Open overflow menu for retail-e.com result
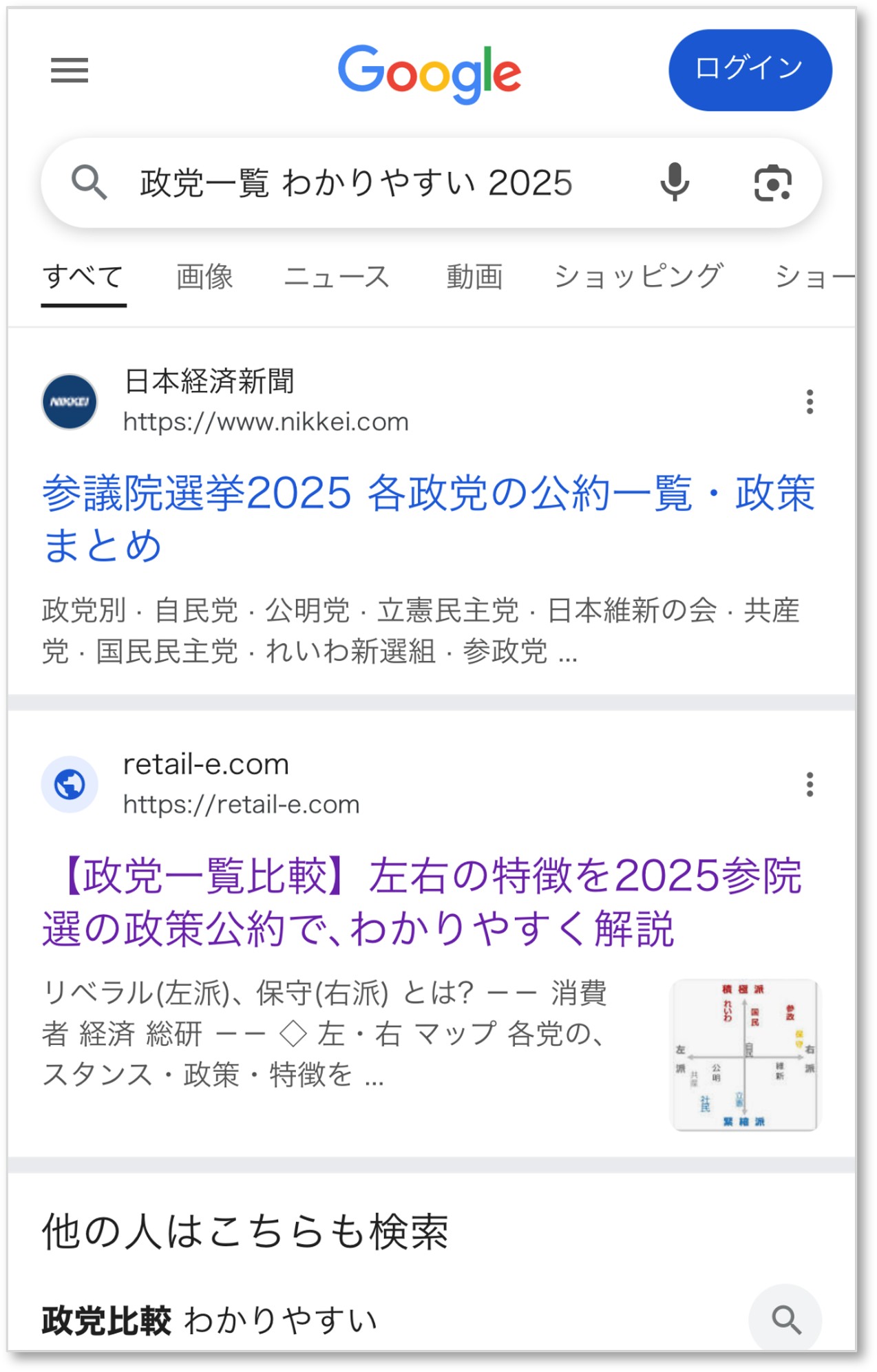877x1372 pixels. (810, 784)
